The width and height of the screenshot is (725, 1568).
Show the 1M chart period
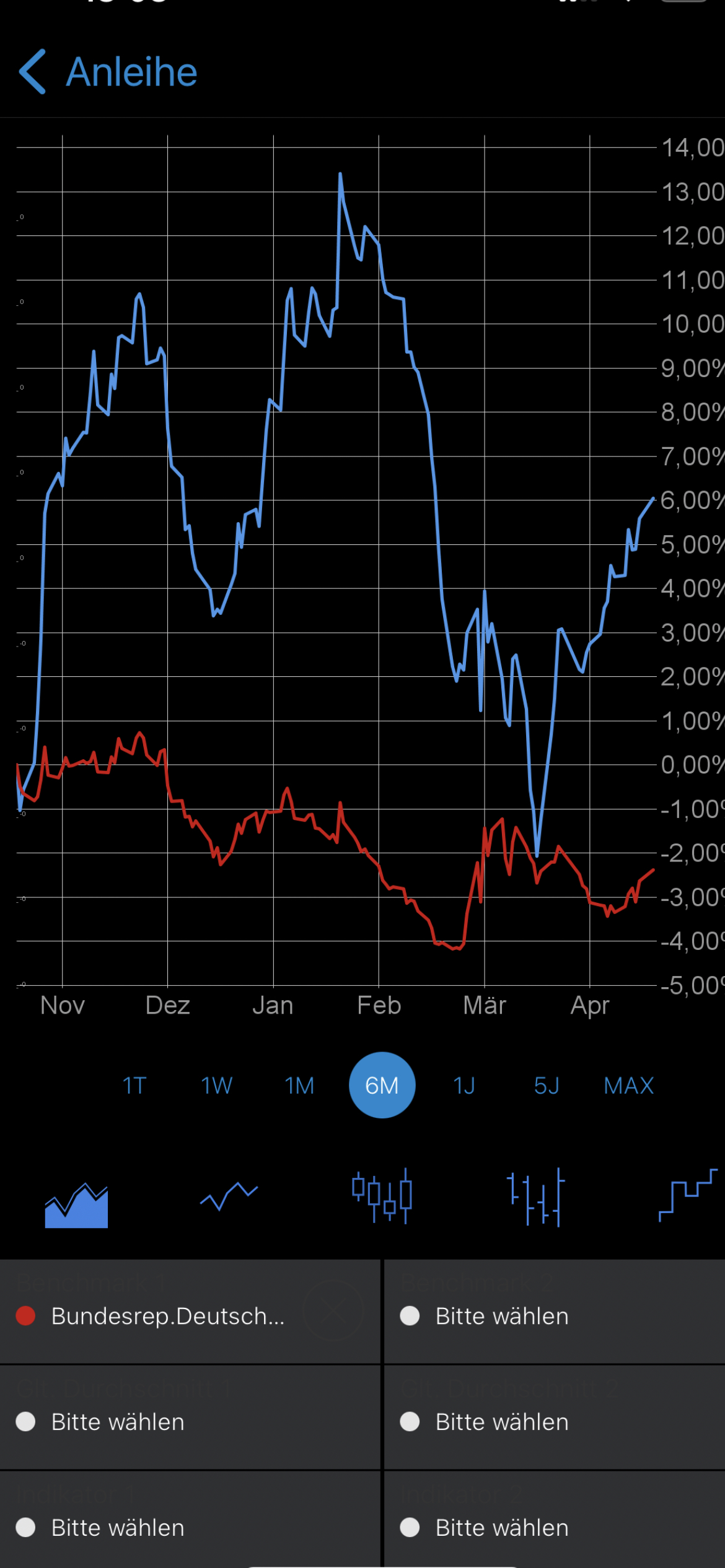(299, 1086)
